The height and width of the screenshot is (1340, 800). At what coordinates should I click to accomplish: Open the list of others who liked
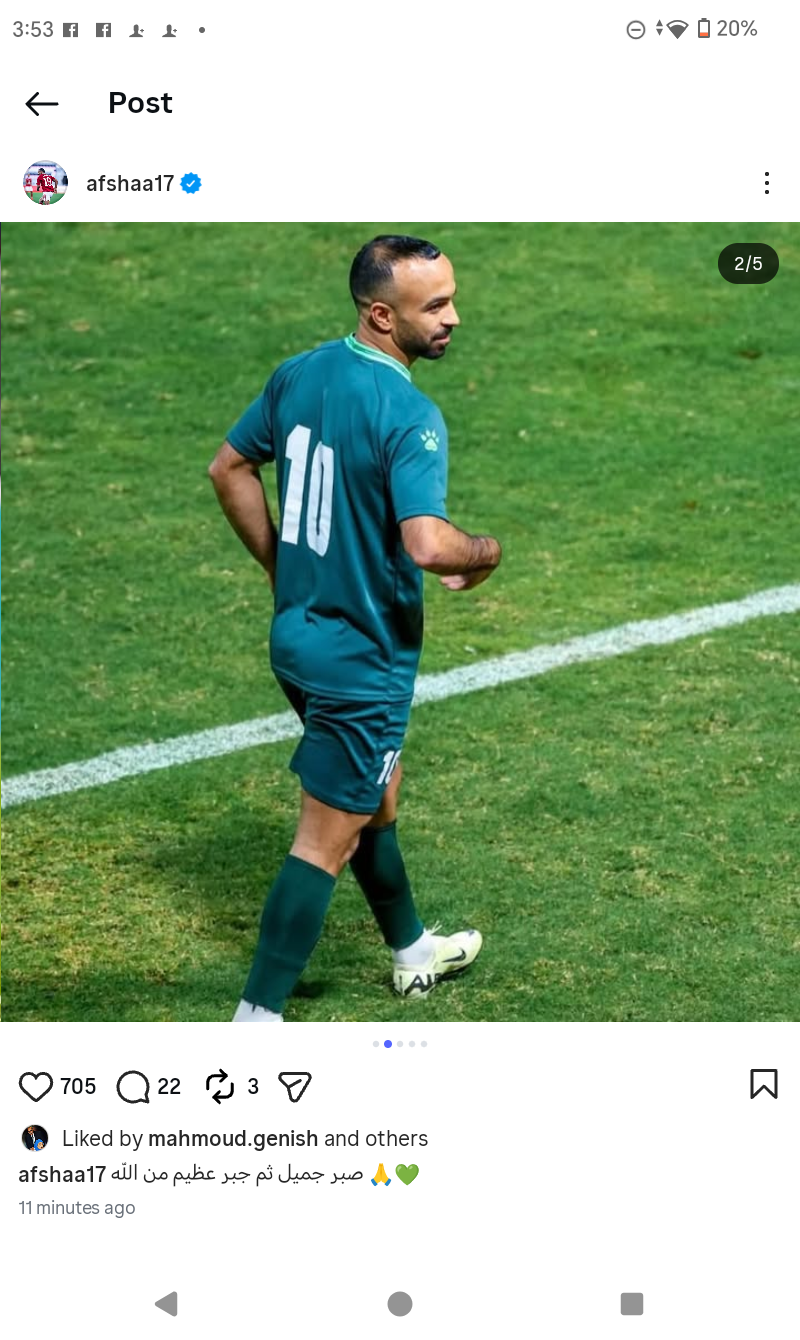[x=395, y=1138]
